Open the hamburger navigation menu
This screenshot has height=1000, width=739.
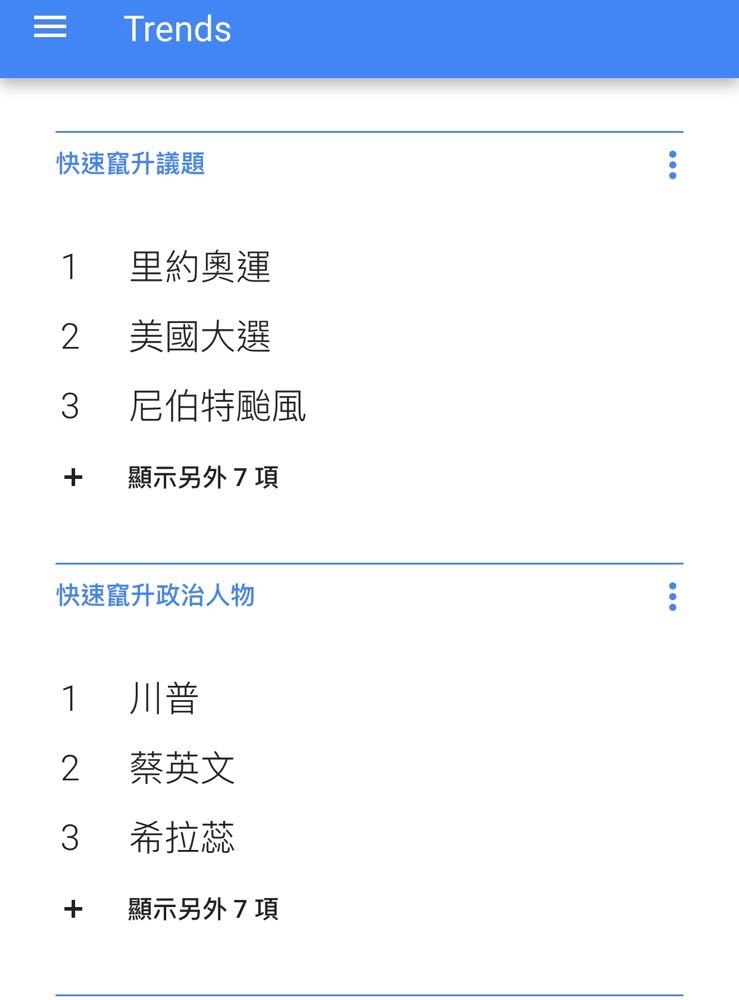50,28
